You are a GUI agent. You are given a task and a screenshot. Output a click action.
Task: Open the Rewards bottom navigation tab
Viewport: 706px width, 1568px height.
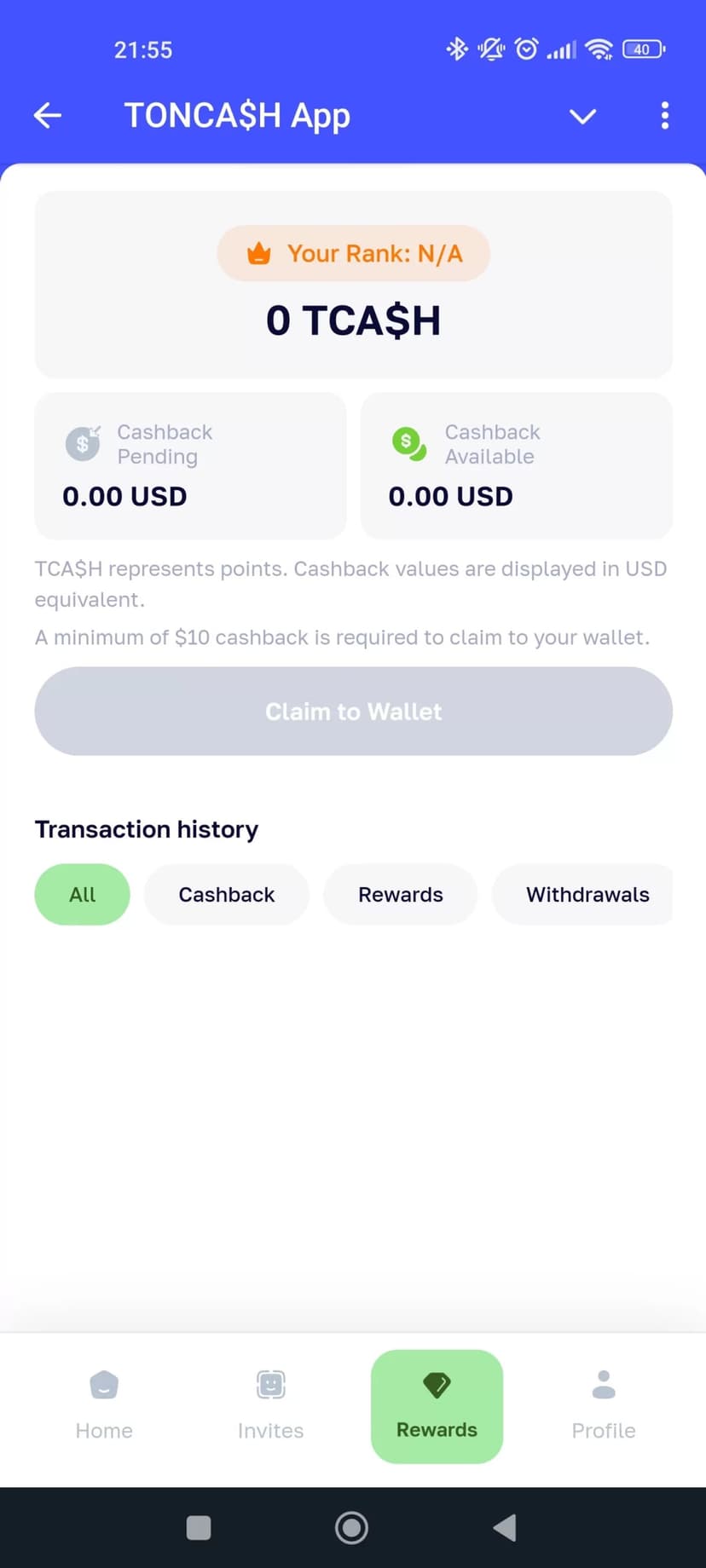(x=437, y=1406)
